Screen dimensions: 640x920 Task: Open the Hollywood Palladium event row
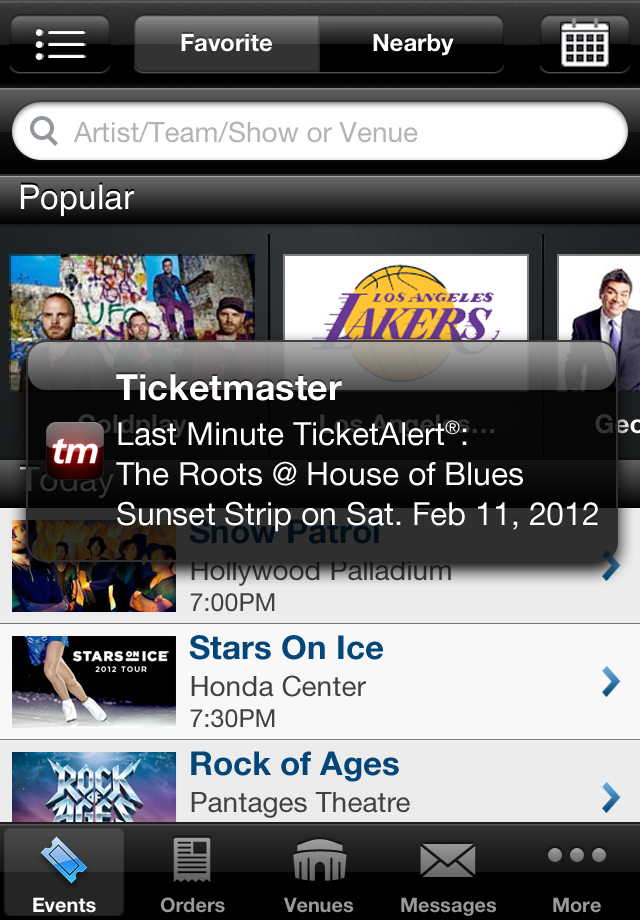tap(320, 578)
